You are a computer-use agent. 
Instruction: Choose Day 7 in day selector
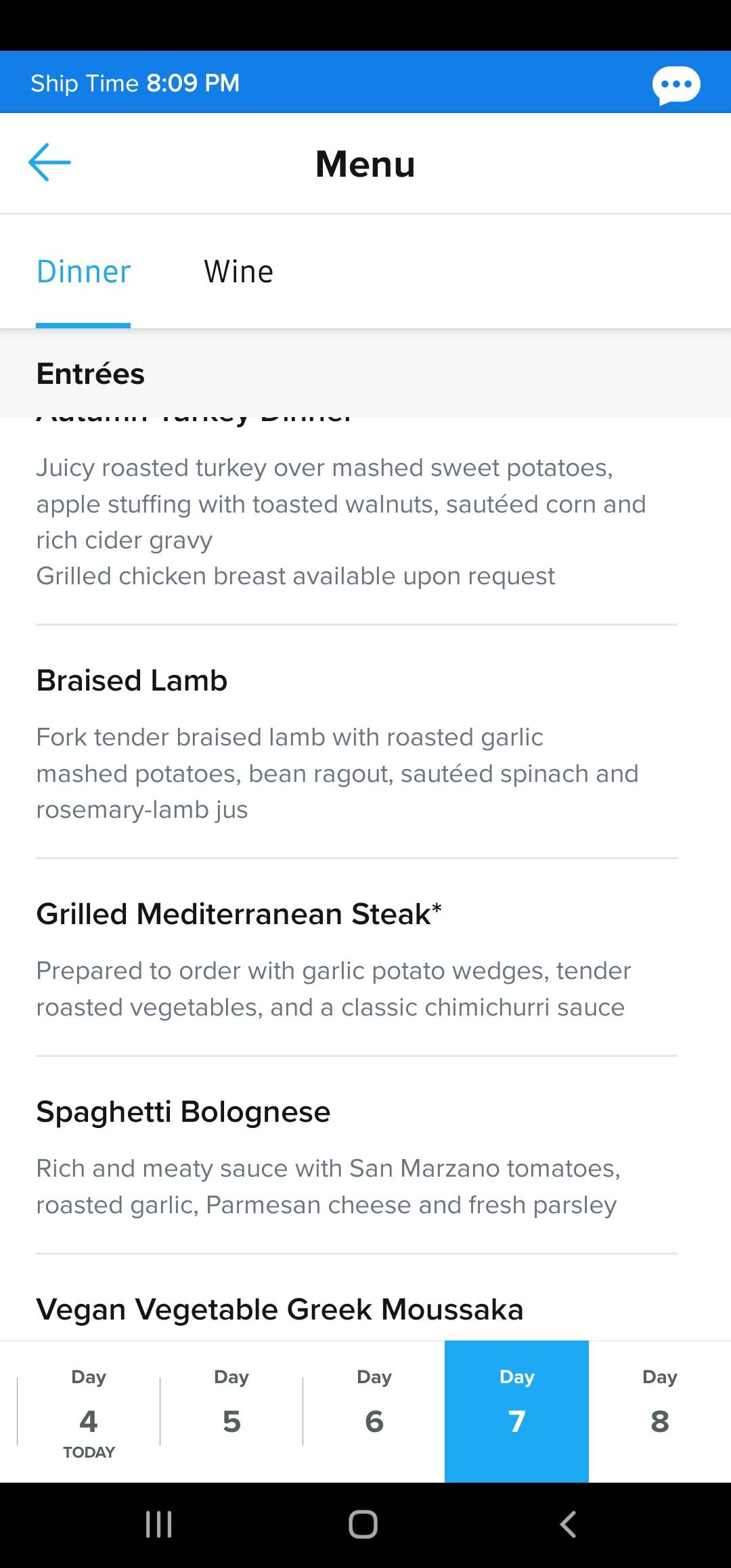point(516,1412)
